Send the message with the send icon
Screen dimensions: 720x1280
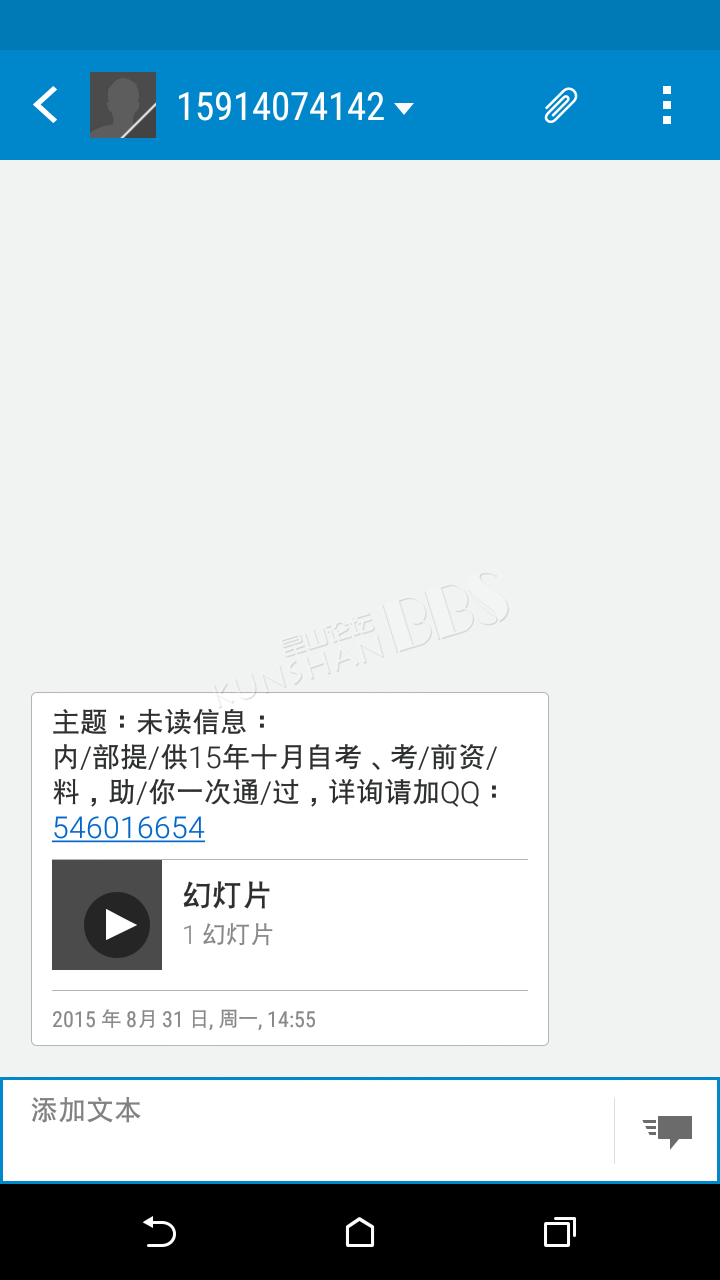click(667, 1131)
